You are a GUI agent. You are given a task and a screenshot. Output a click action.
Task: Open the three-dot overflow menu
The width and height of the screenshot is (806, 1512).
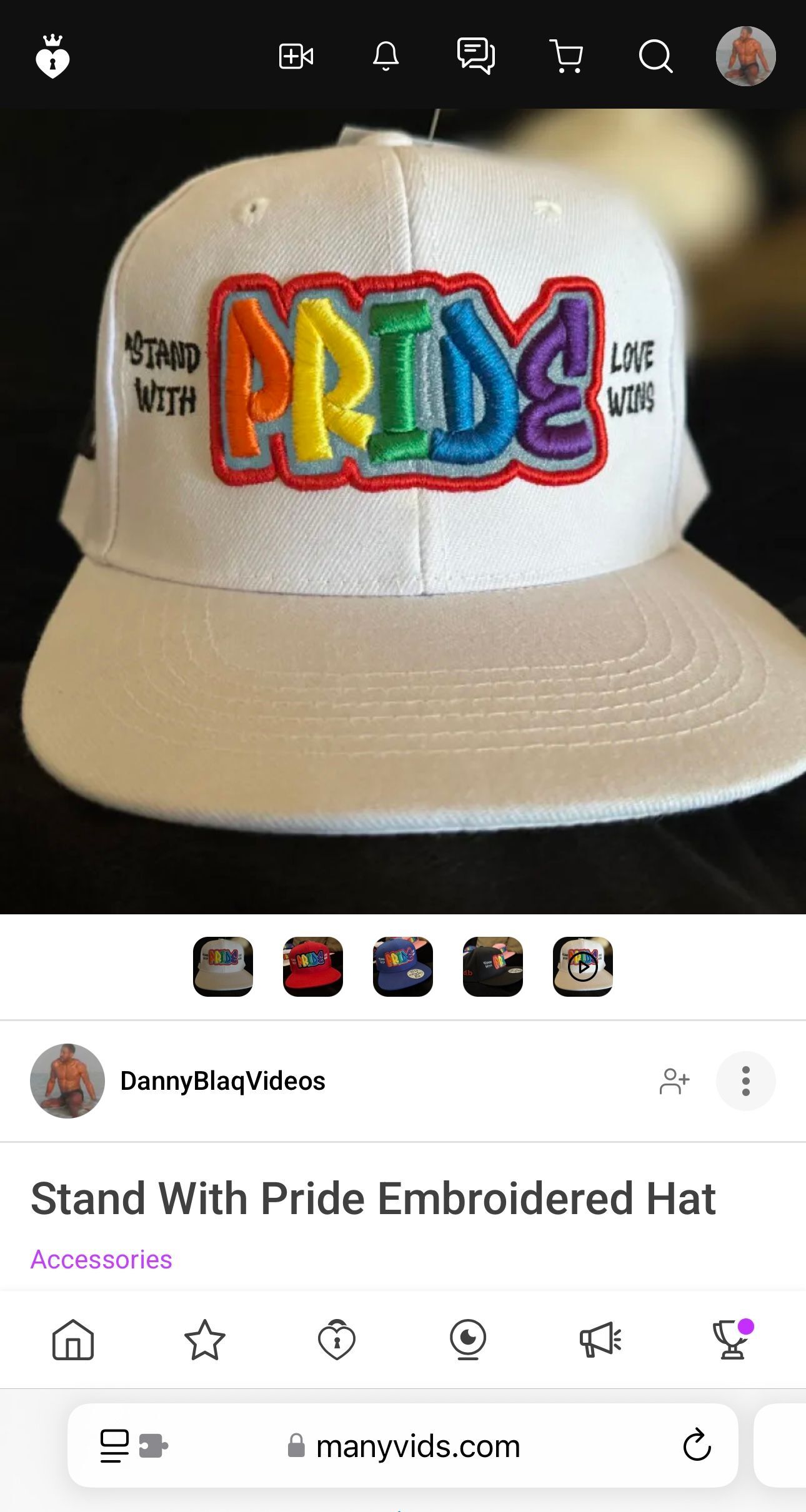click(x=745, y=1081)
